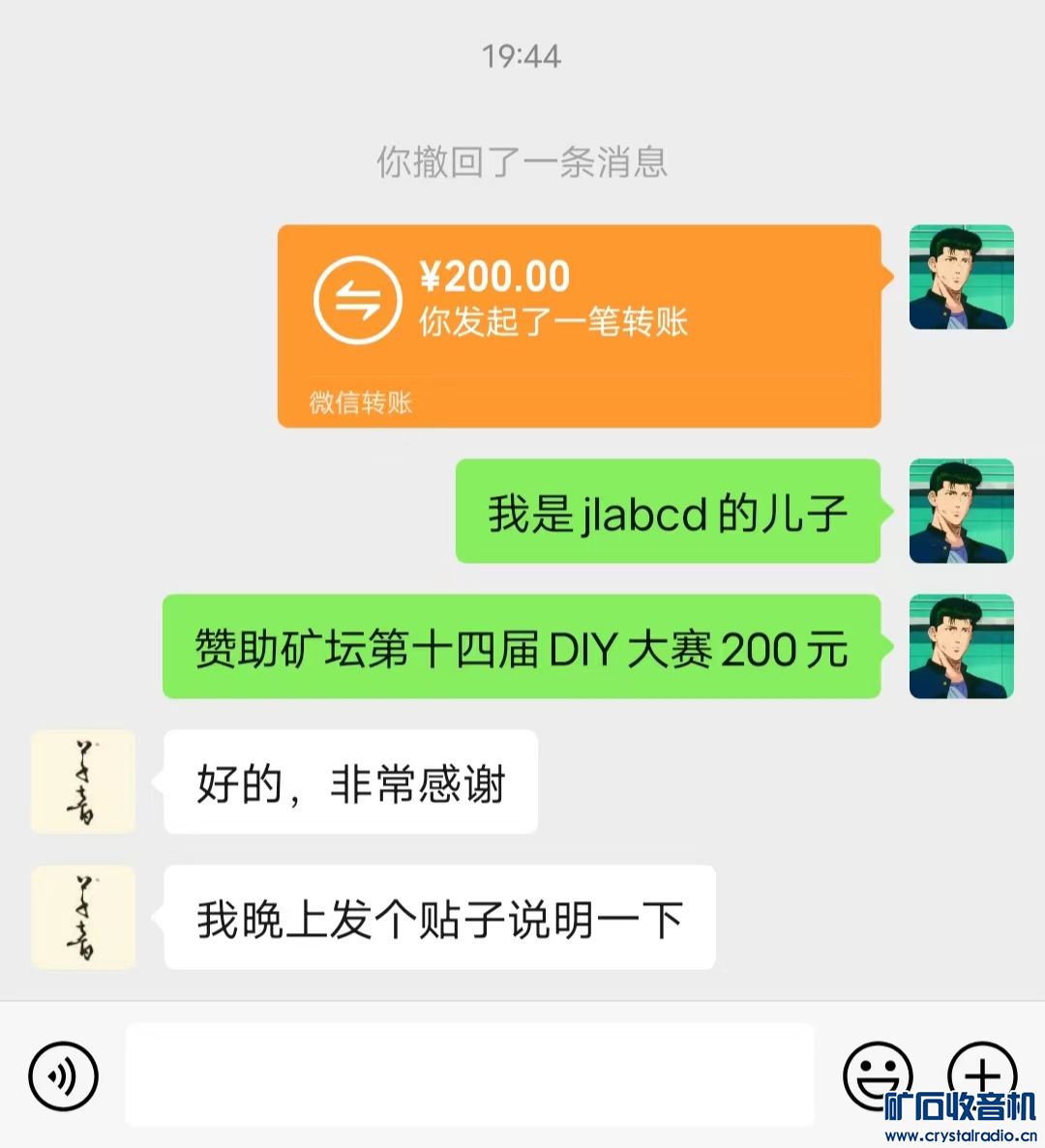Switch to voice message input
The image size is (1045, 1148).
(64, 1074)
